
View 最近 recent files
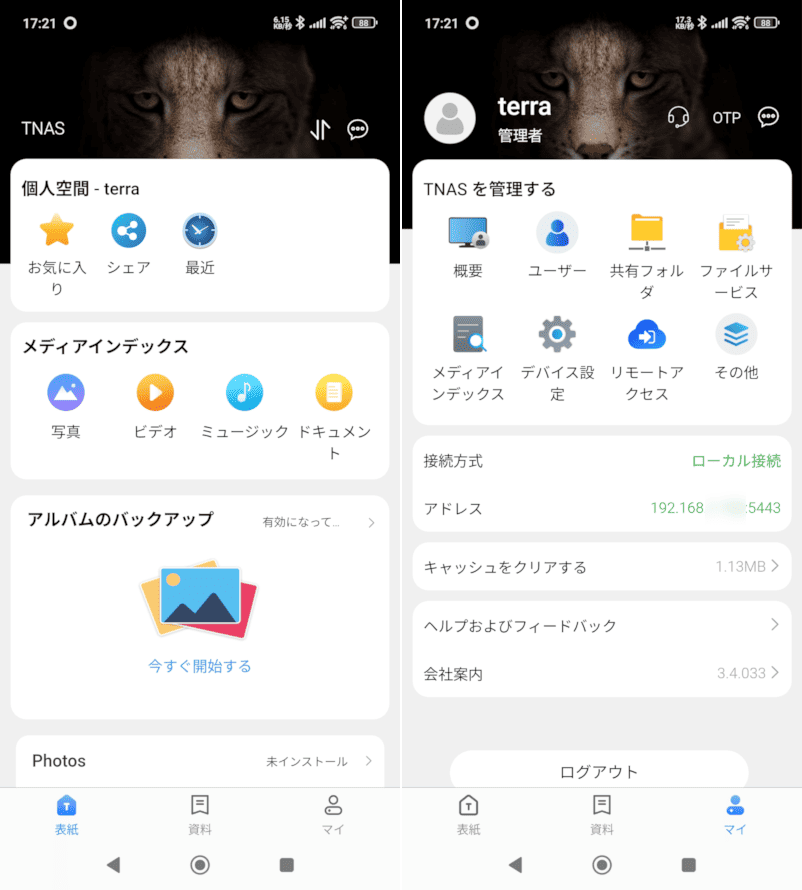(x=200, y=246)
